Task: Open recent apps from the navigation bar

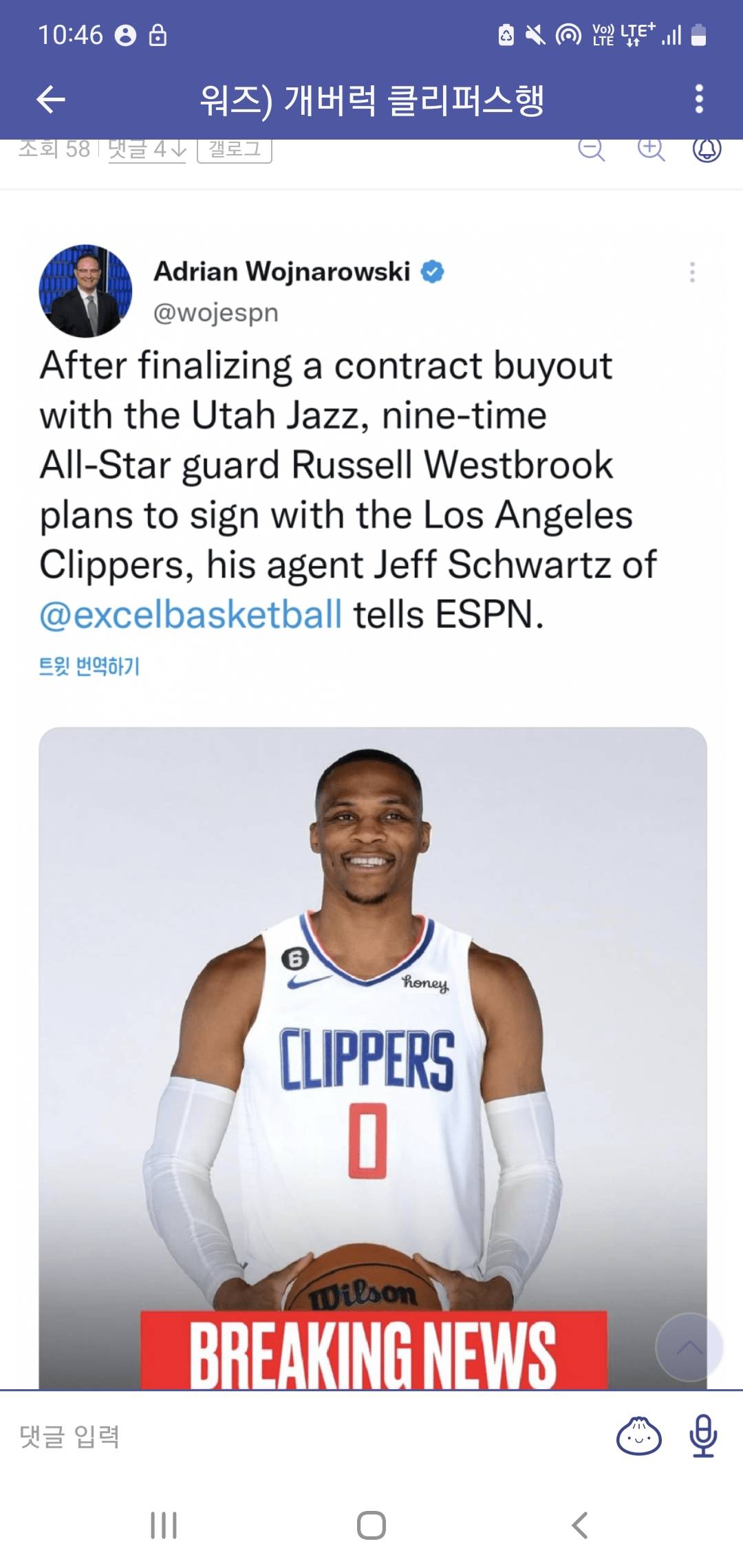Action: (x=164, y=1525)
